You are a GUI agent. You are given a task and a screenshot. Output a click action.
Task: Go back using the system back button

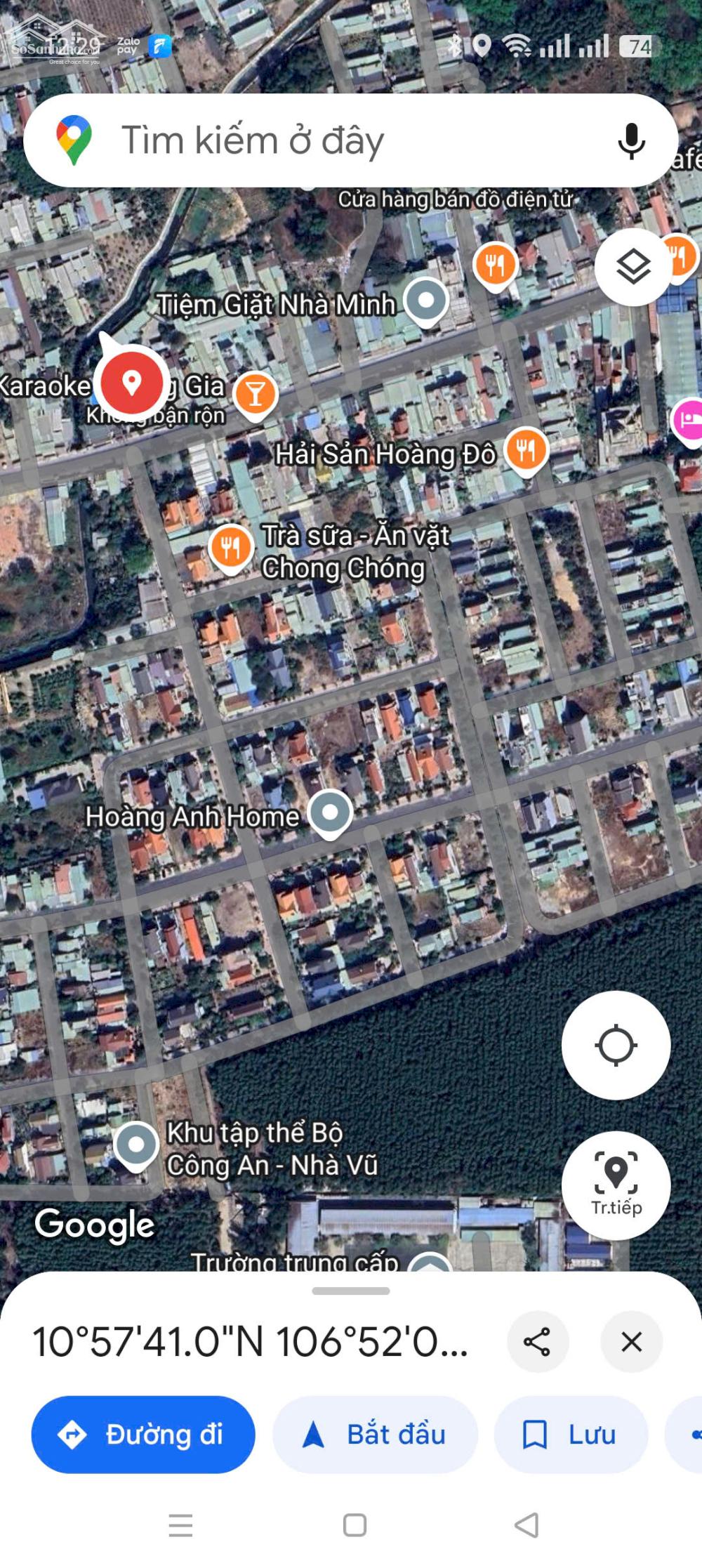(x=526, y=1525)
